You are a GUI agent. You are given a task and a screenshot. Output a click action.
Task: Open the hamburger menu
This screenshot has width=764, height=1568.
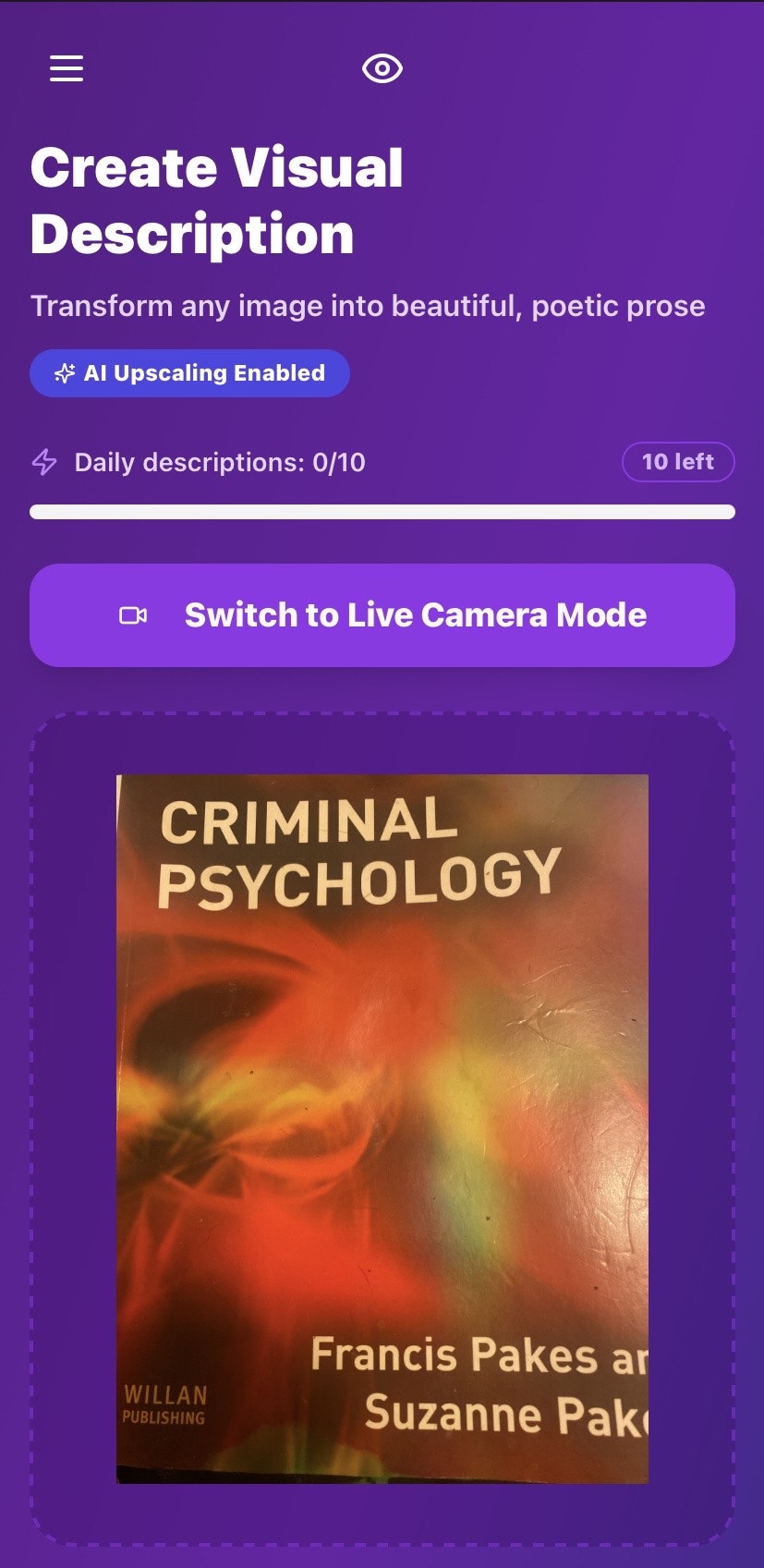[67, 68]
